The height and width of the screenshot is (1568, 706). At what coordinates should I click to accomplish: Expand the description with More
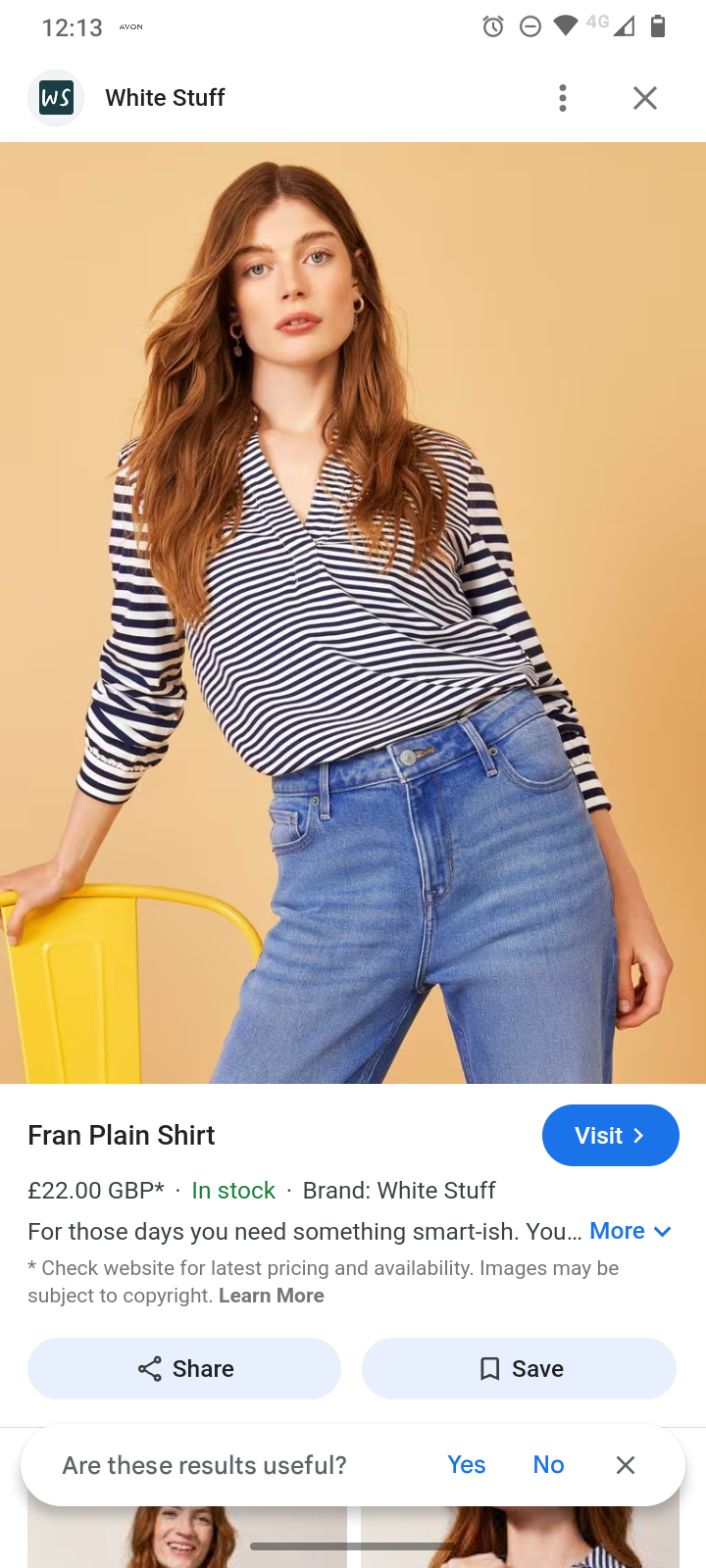tap(630, 1231)
